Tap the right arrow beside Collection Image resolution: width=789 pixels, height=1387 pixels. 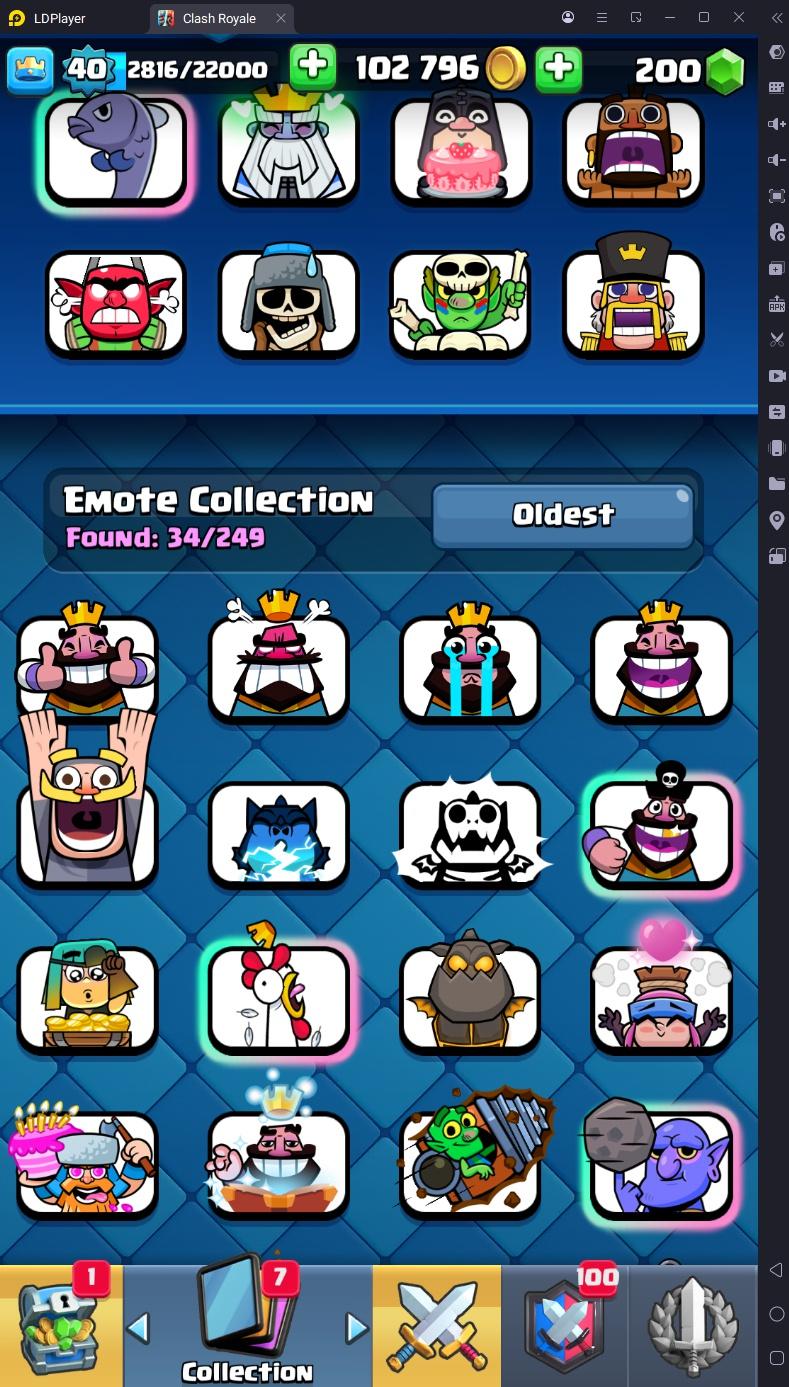(x=357, y=1328)
